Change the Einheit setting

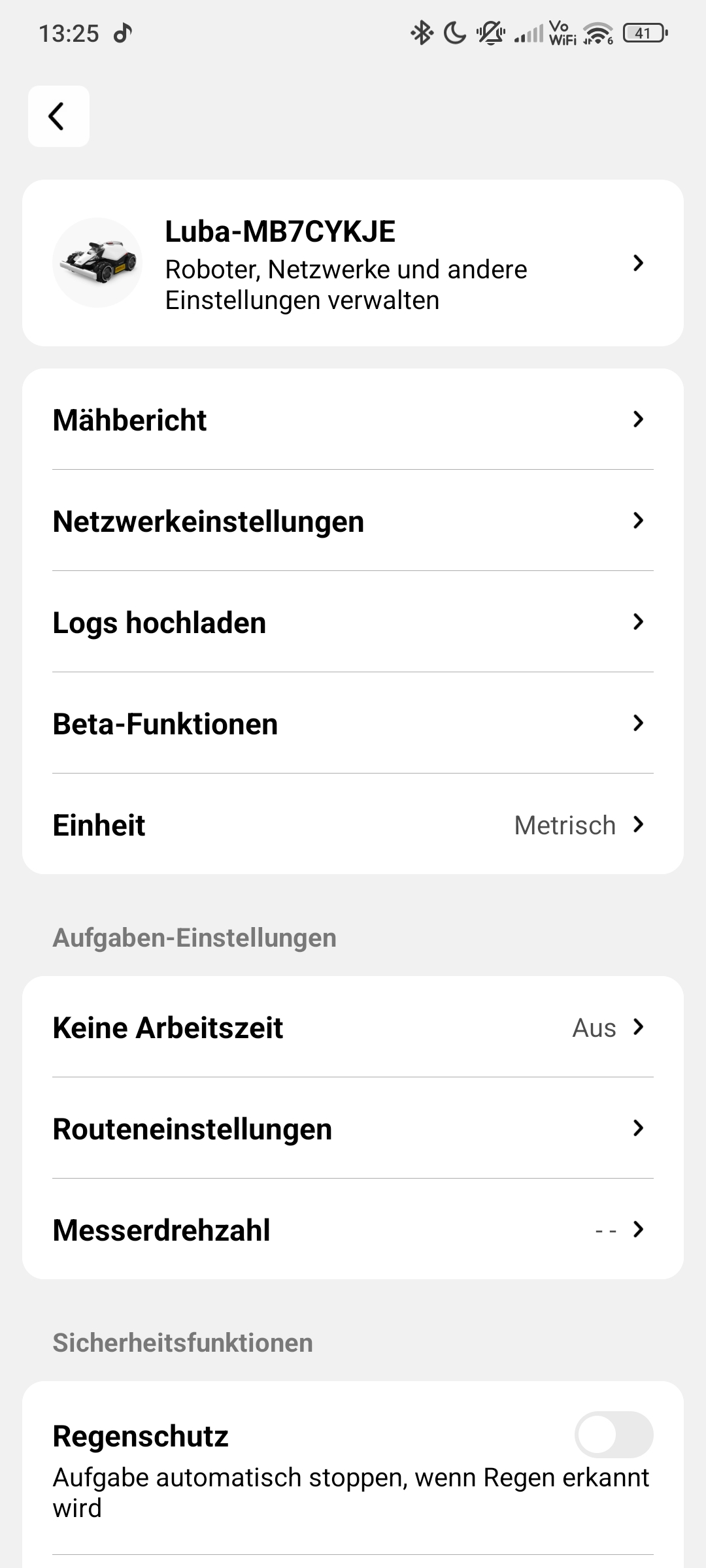353,825
